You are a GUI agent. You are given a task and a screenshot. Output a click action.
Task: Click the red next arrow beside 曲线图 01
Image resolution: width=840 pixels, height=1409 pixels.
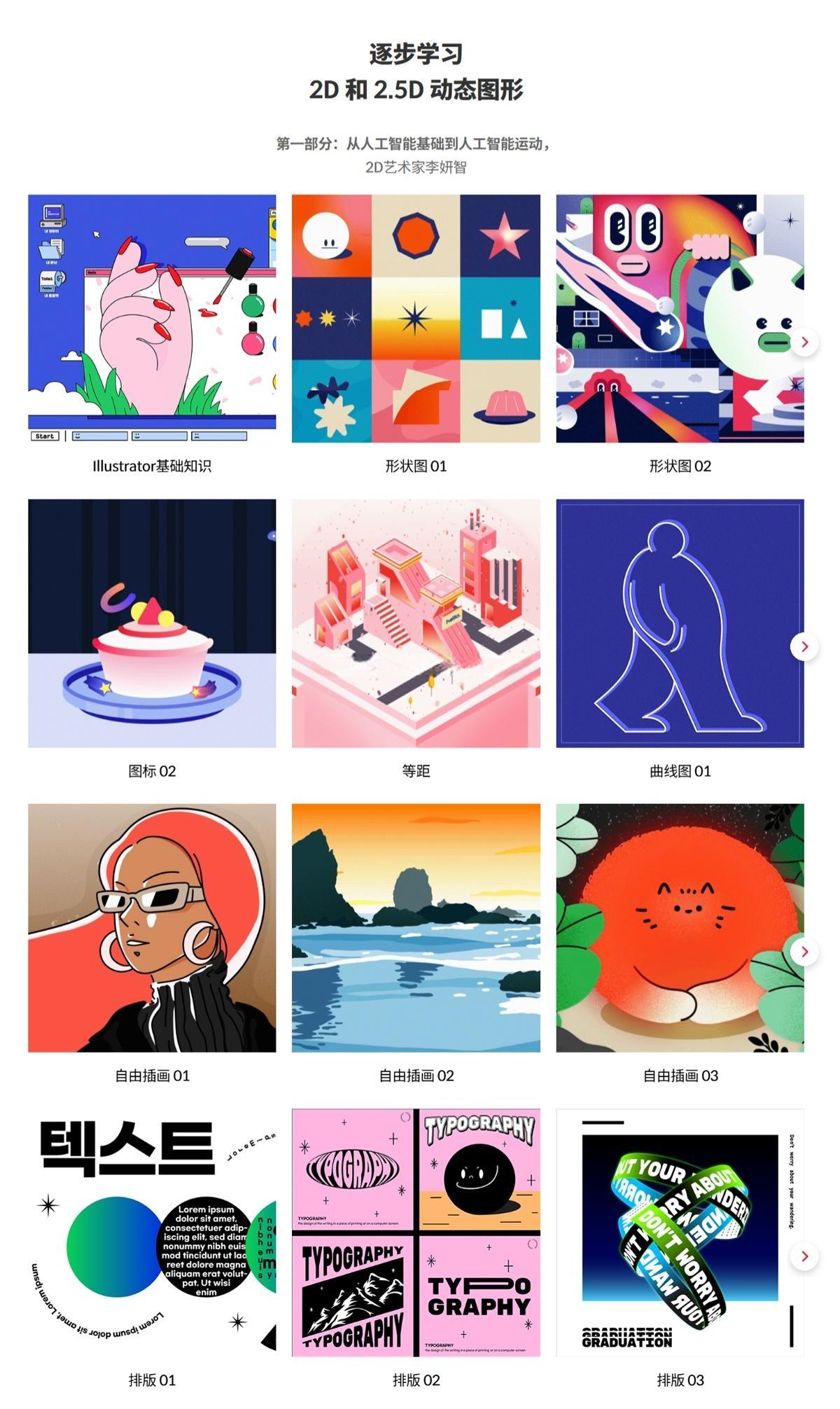click(804, 648)
